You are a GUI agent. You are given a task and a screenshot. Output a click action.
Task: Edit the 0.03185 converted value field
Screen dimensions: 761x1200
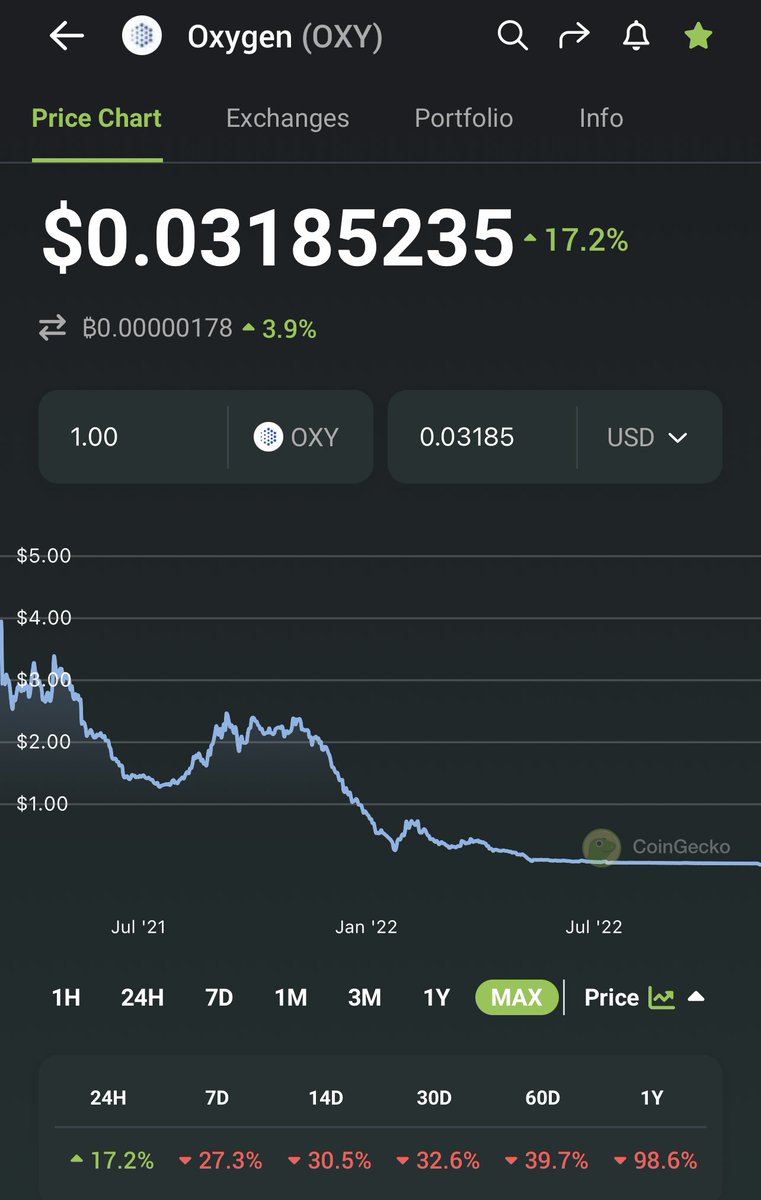[480, 437]
